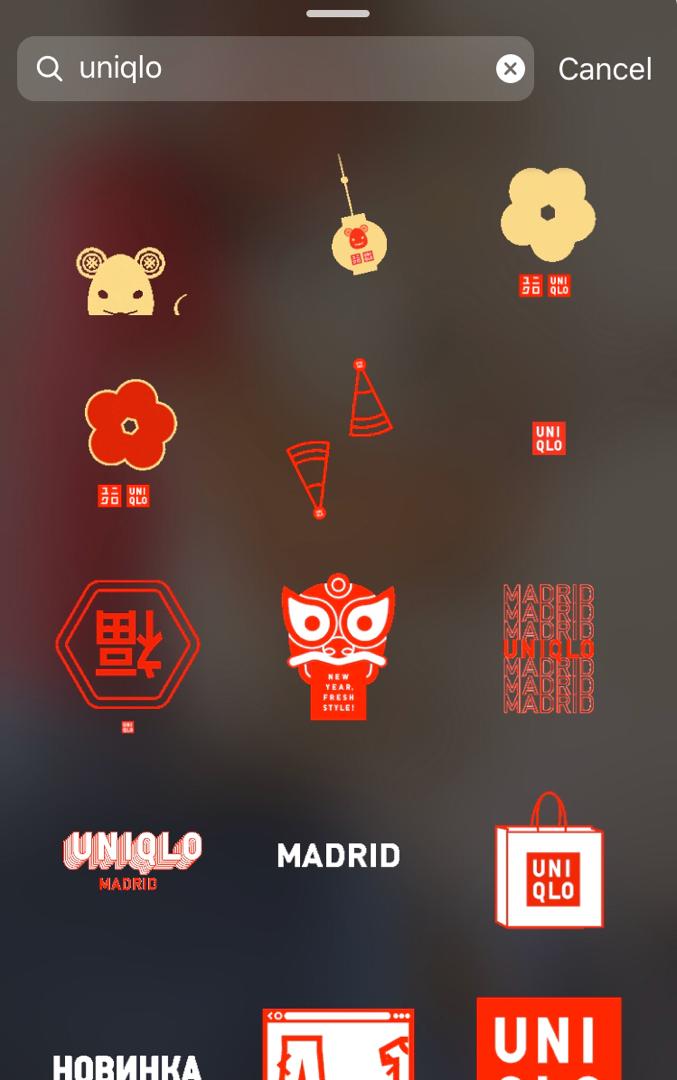This screenshot has width=677, height=1080.
Task: Add the Uniqlo shopping bag sticker
Action: tap(548, 862)
